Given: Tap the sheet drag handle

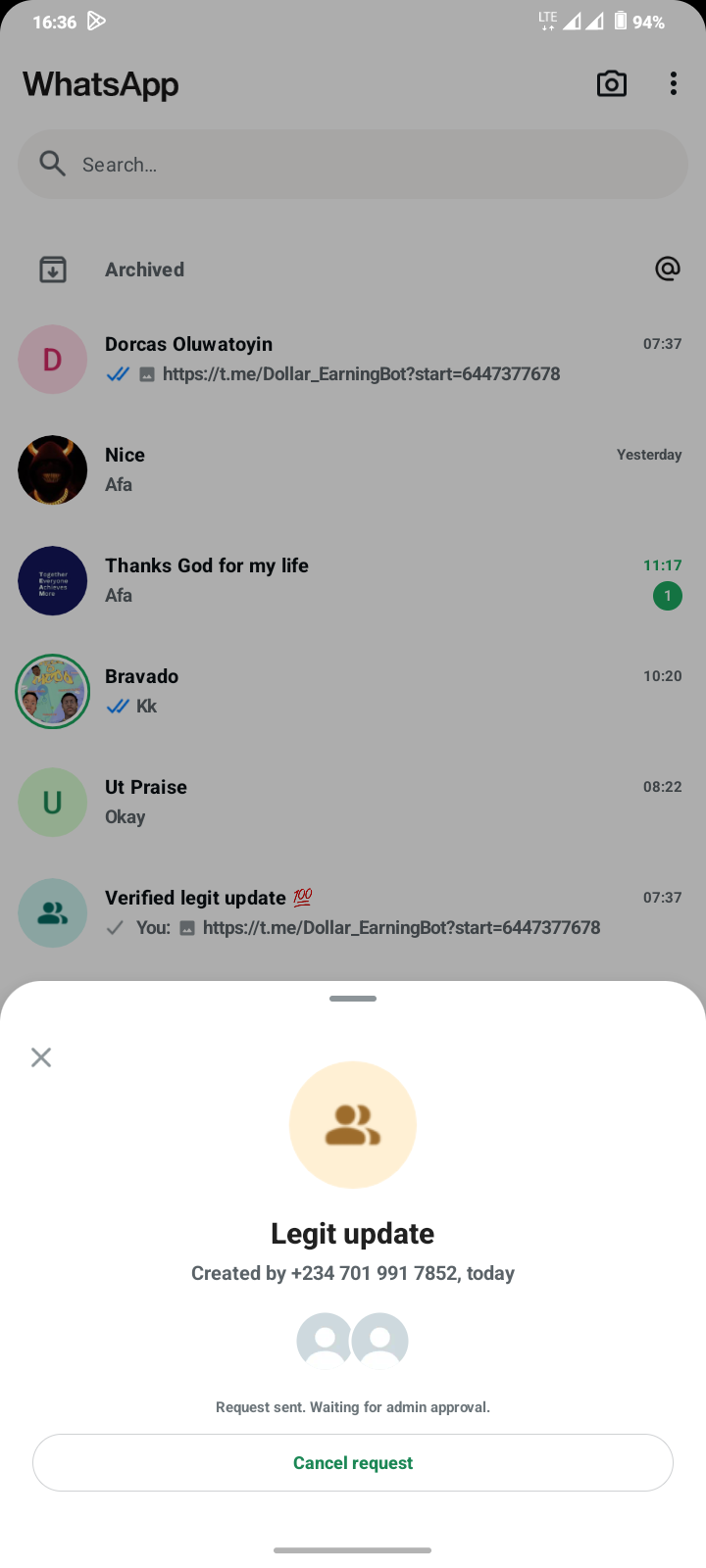Looking at the screenshot, I should (353, 999).
